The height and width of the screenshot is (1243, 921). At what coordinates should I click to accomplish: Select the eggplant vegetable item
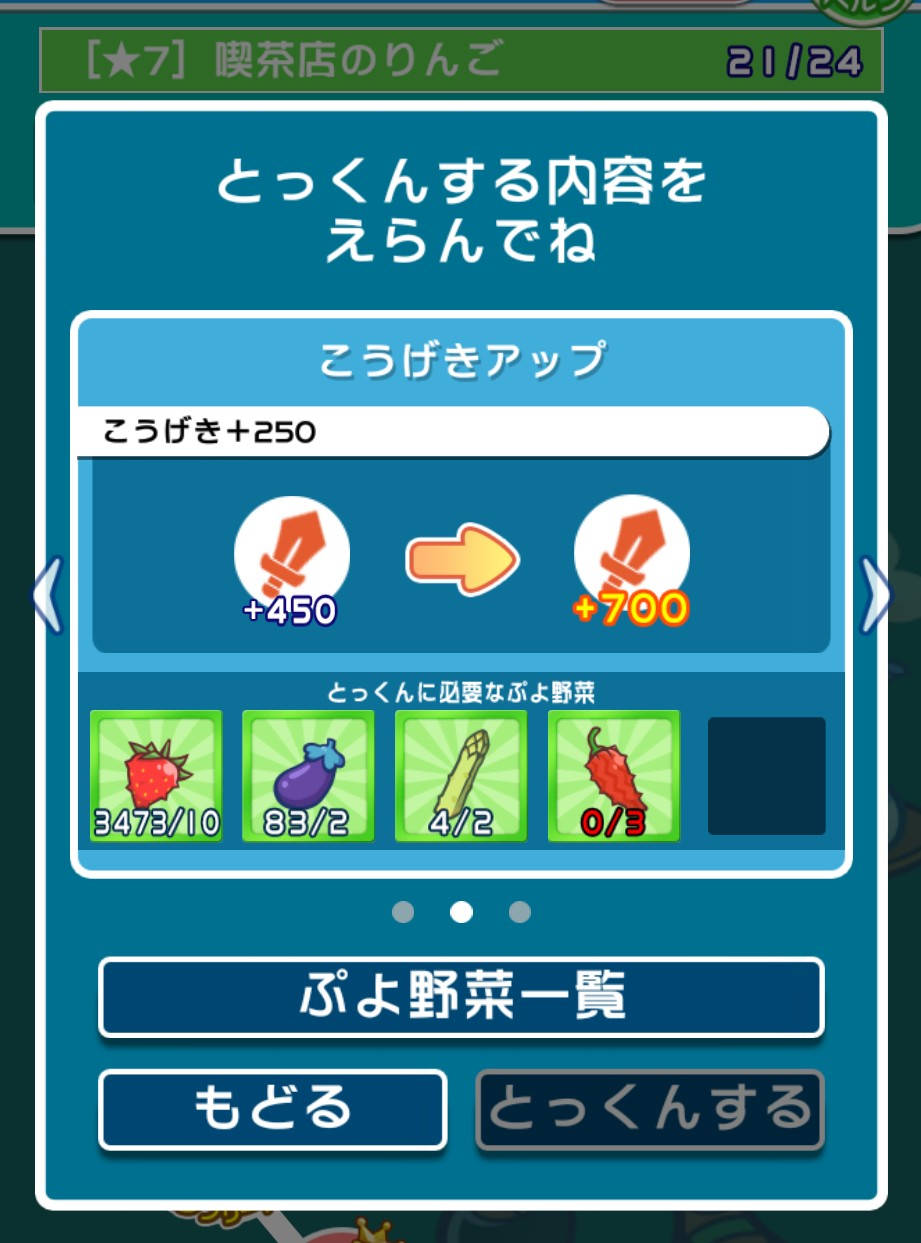308,776
